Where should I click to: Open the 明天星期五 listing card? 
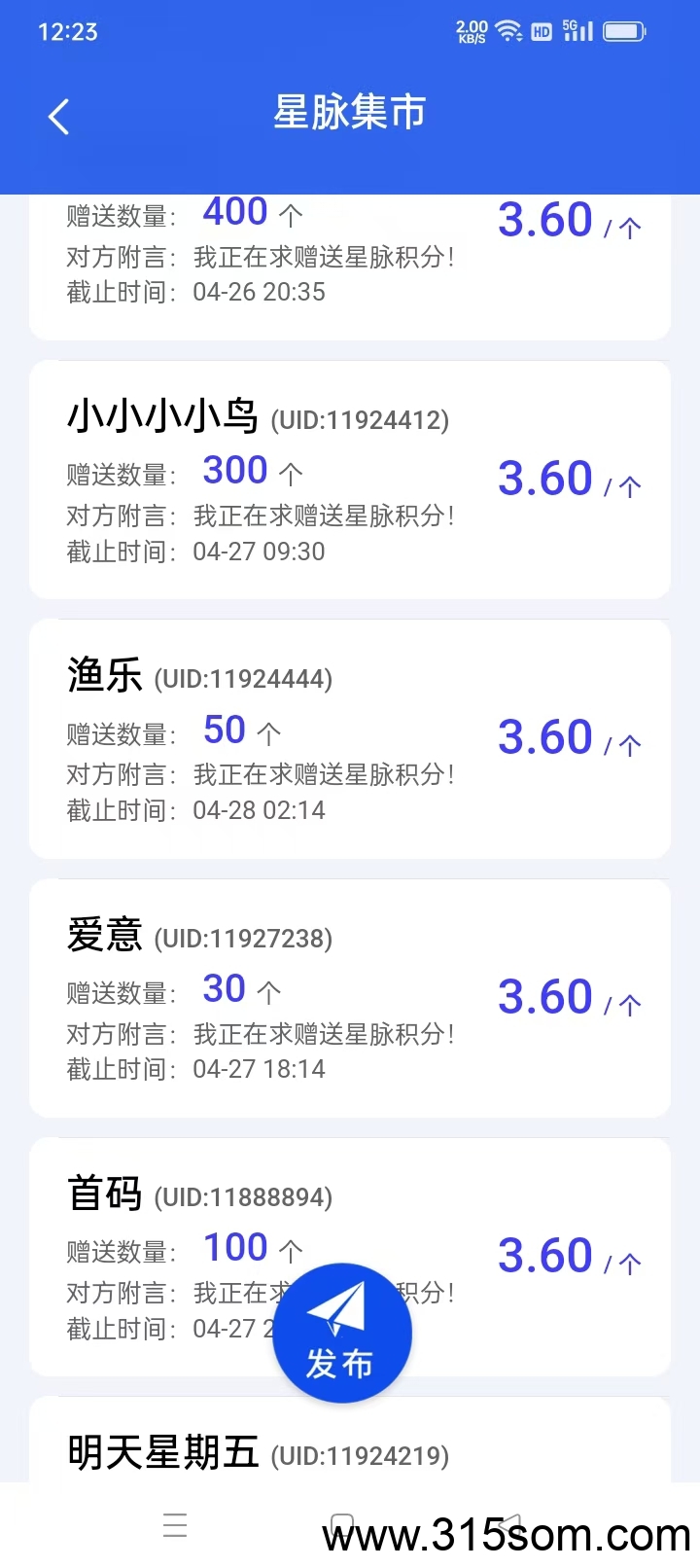(350, 1440)
